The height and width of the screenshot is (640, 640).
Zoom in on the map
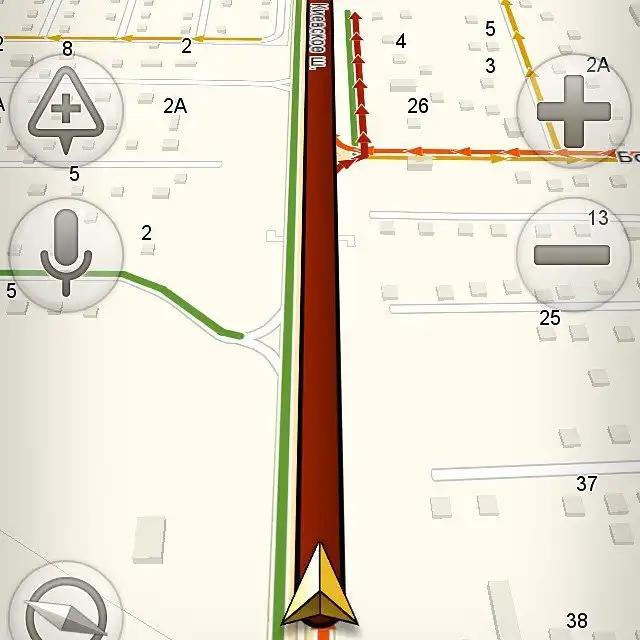coord(573,111)
